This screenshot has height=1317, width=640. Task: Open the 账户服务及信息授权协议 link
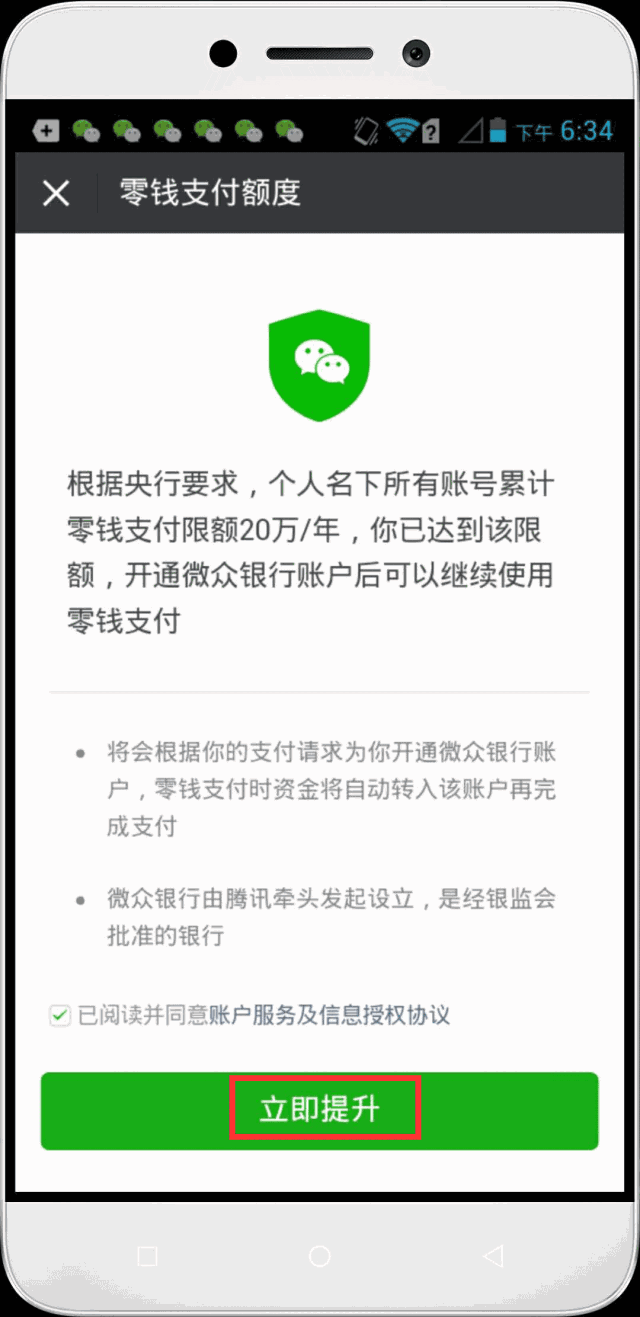point(329,1016)
